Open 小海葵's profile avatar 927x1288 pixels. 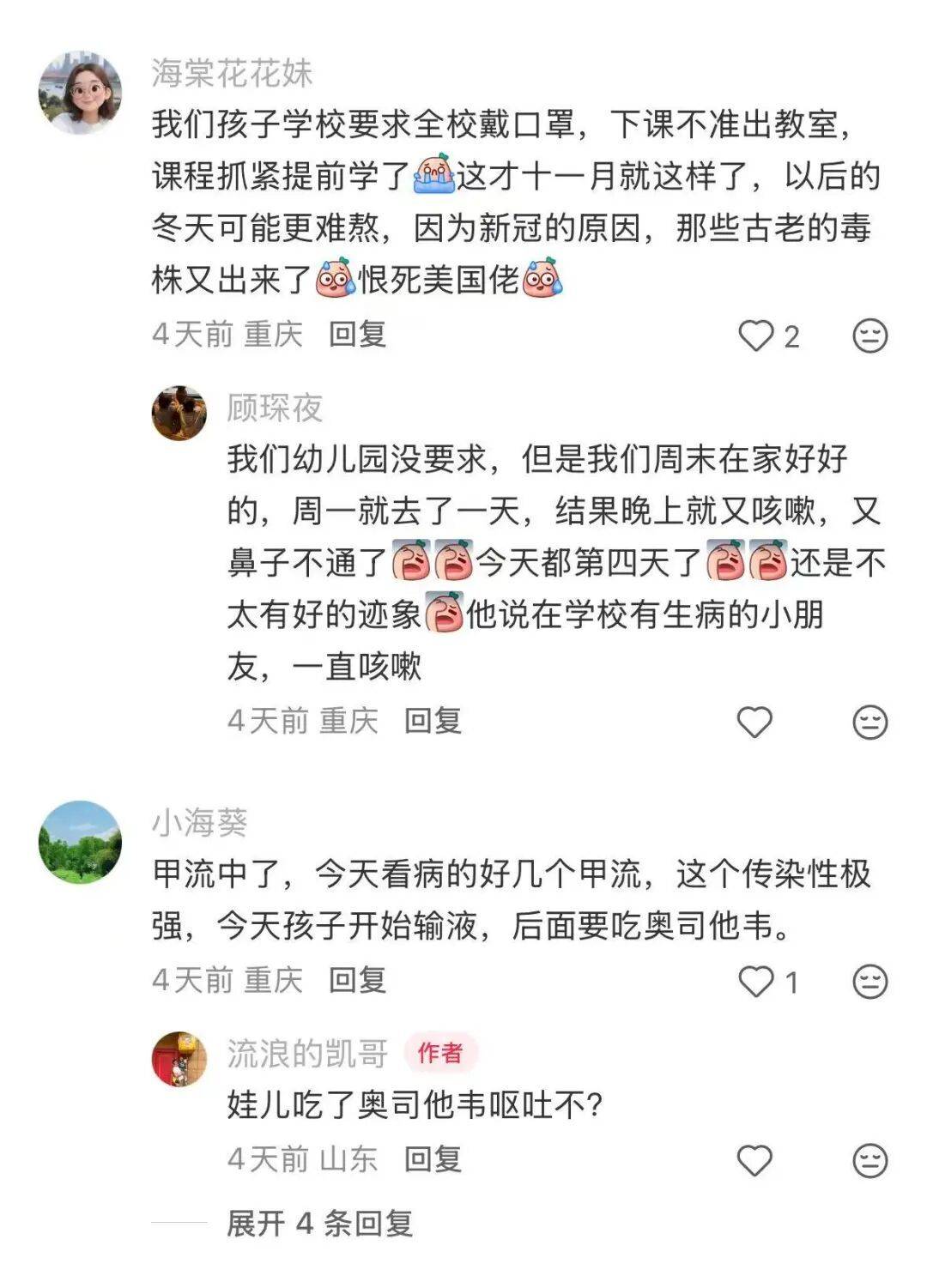[x=81, y=842]
